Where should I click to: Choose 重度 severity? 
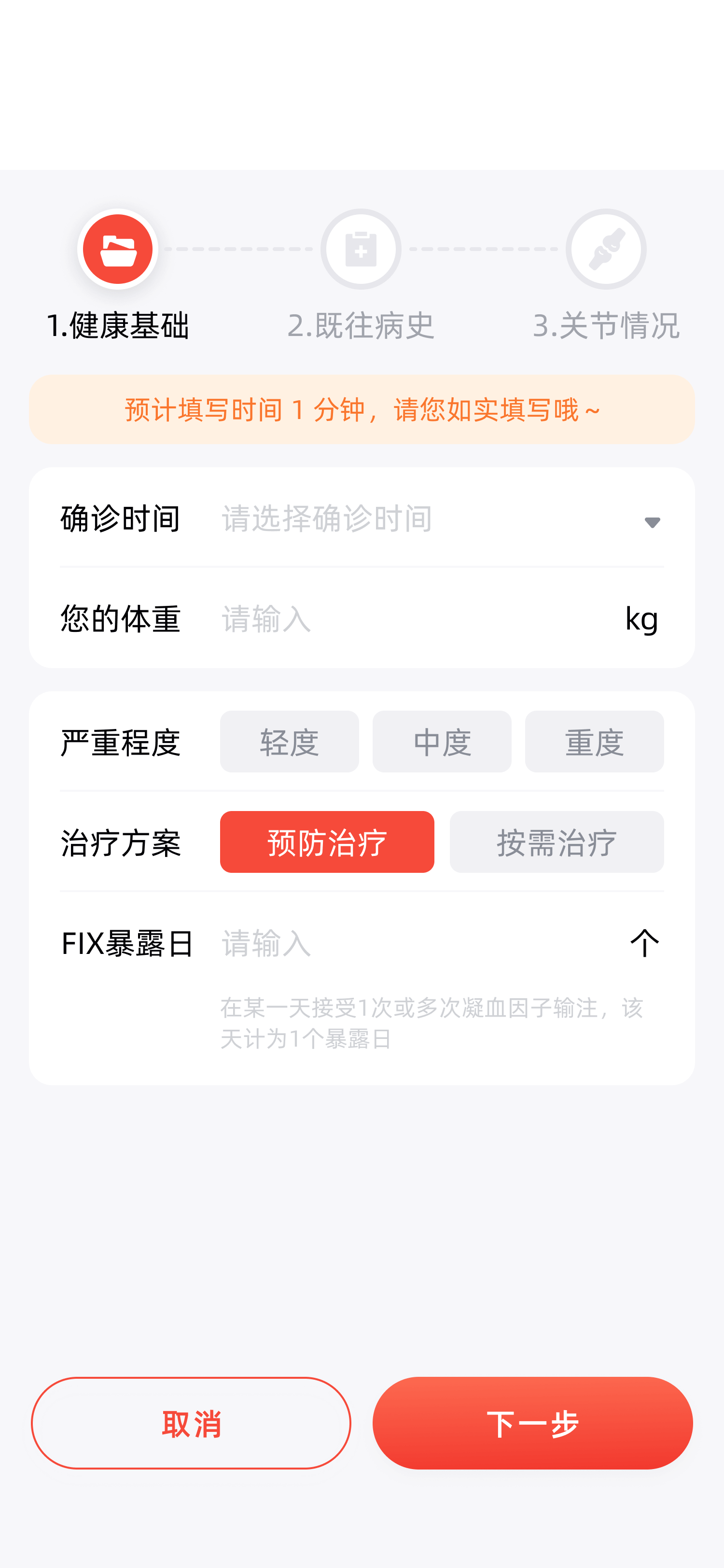594,742
